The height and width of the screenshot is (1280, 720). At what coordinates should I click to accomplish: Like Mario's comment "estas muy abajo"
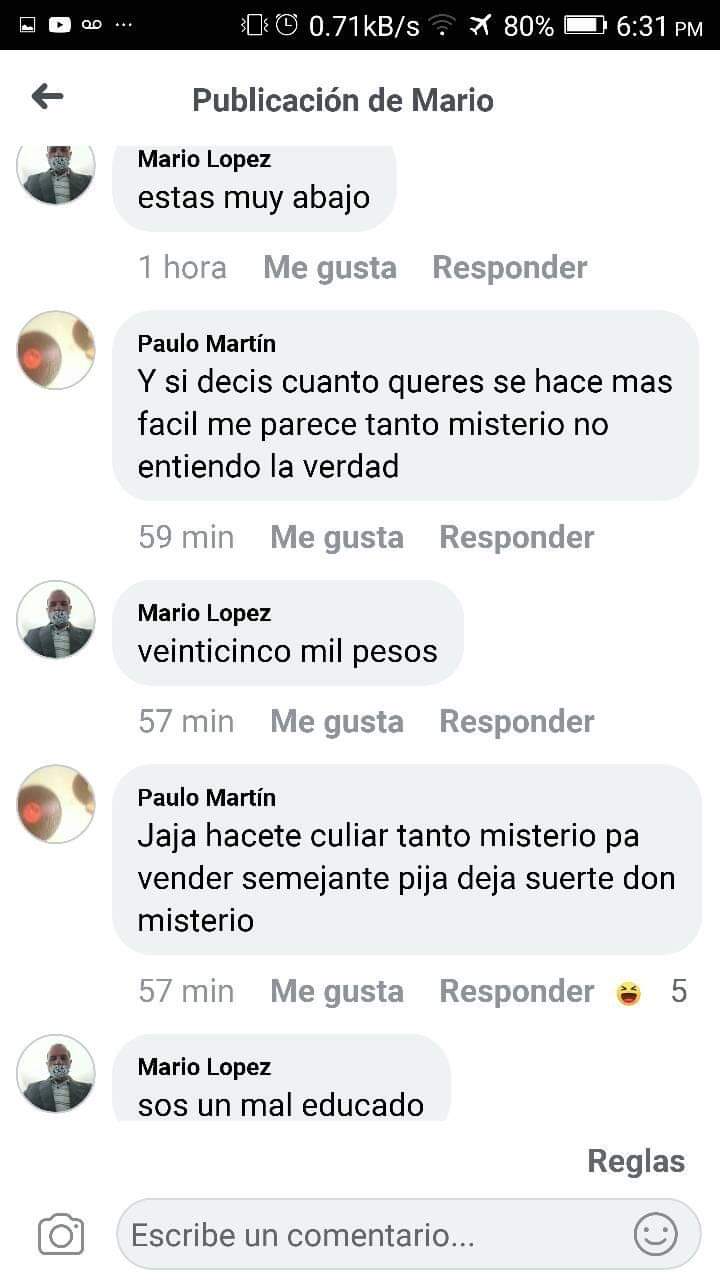tap(330, 268)
